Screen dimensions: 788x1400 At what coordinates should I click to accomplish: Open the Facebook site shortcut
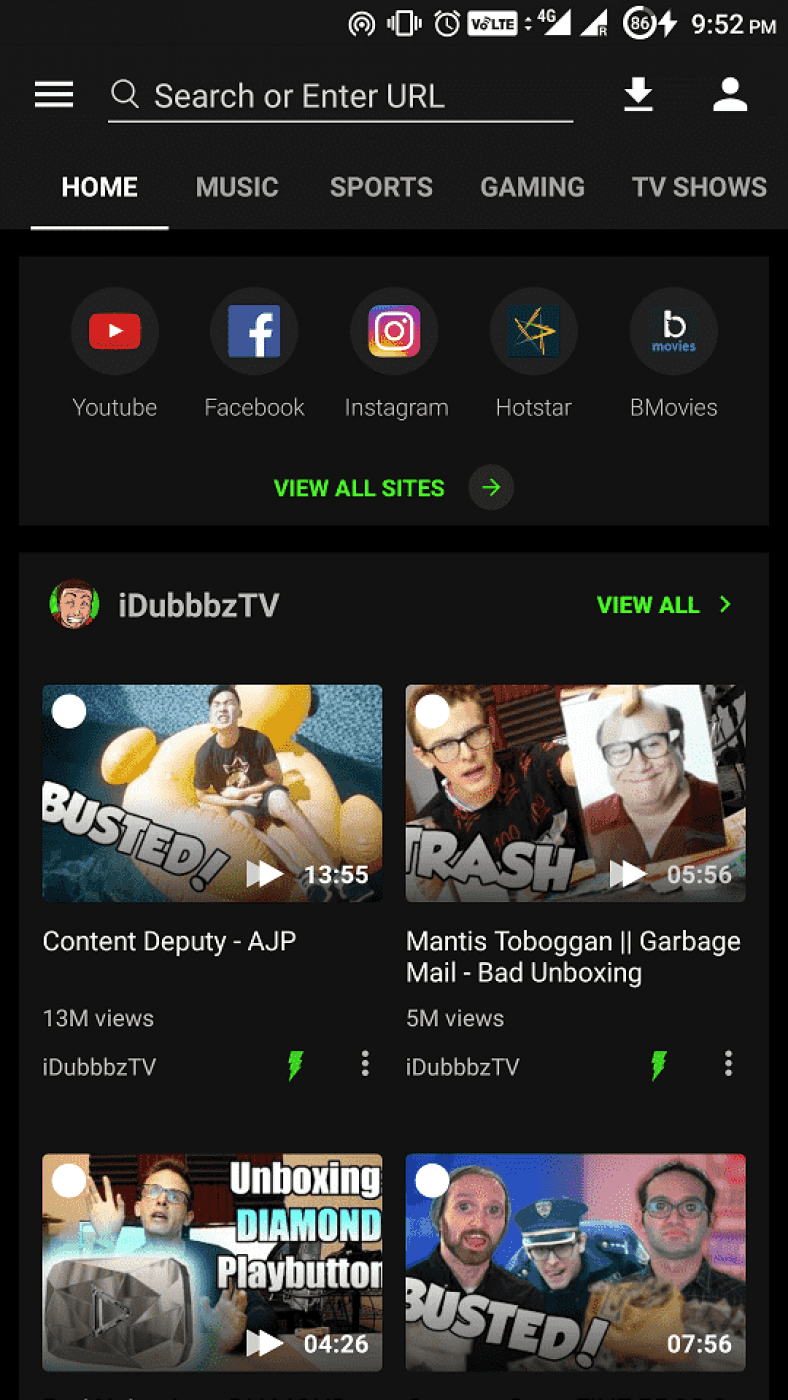point(254,332)
